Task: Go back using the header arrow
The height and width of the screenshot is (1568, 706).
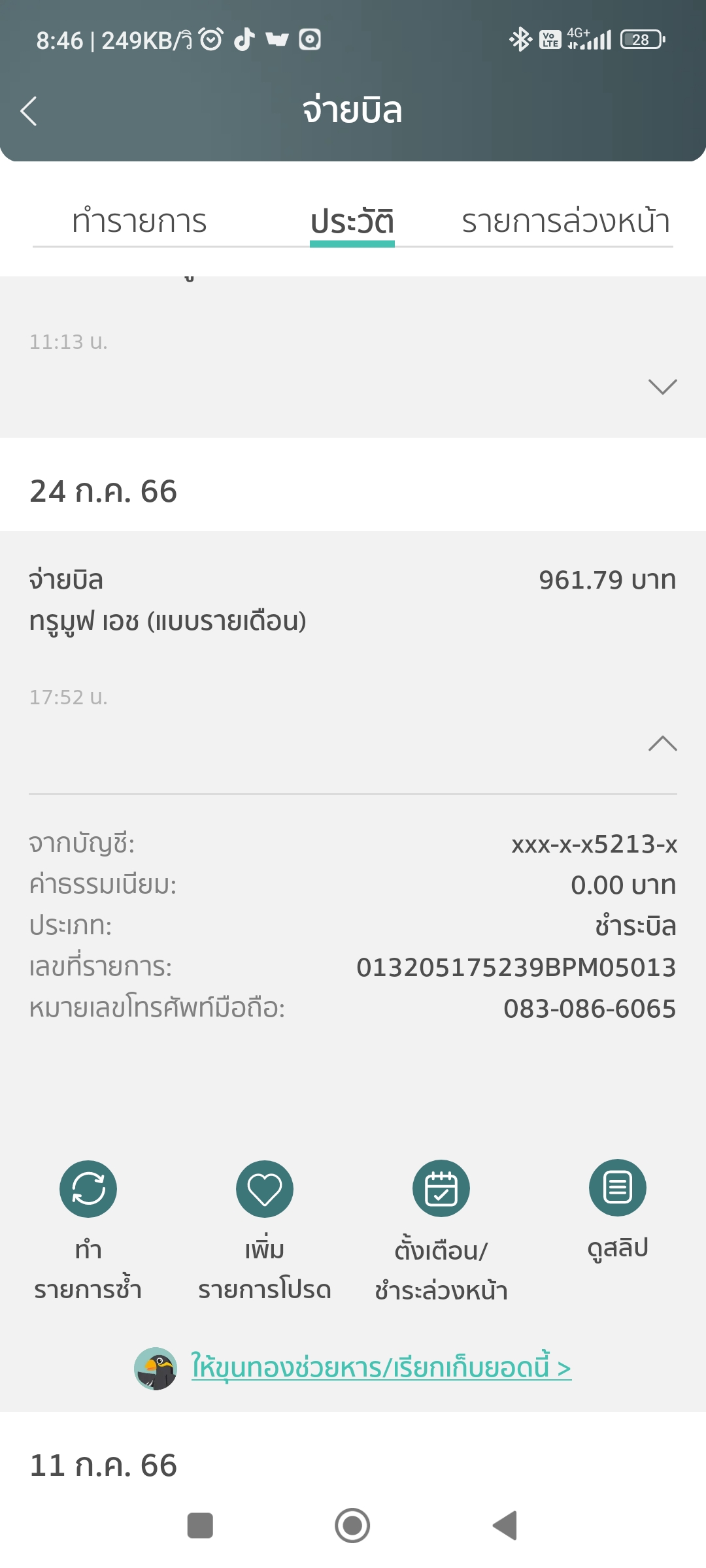Action: [29, 111]
